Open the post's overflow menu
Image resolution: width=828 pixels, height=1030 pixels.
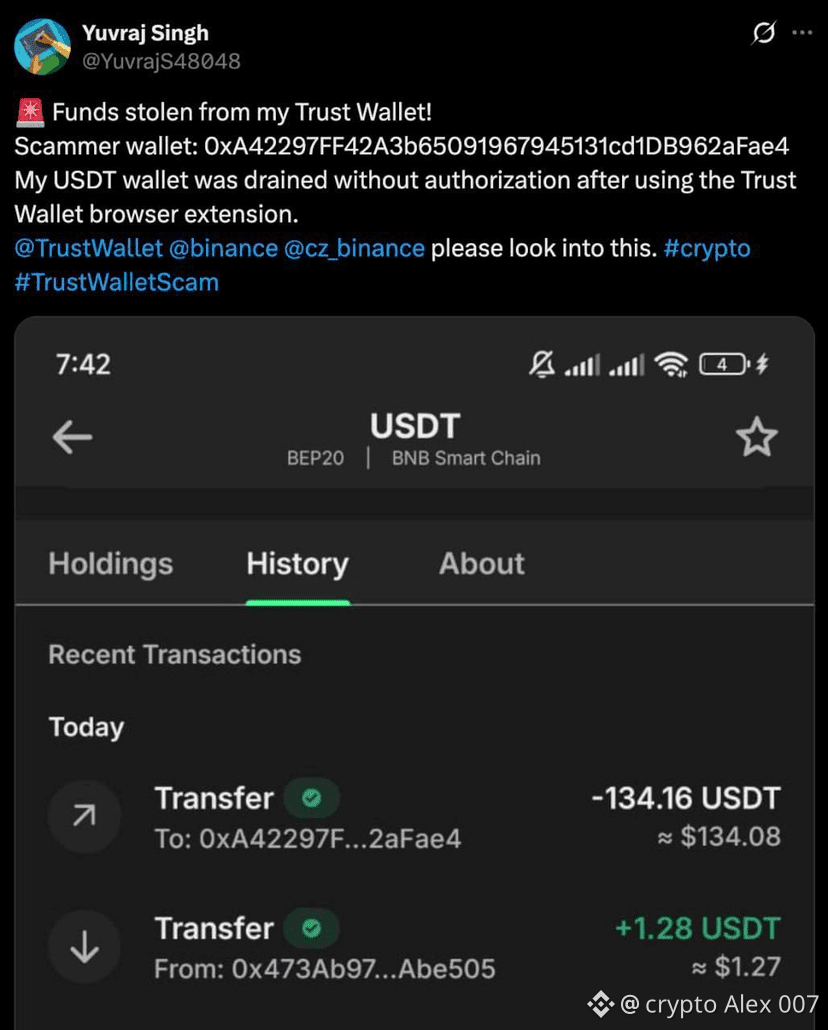pos(801,33)
